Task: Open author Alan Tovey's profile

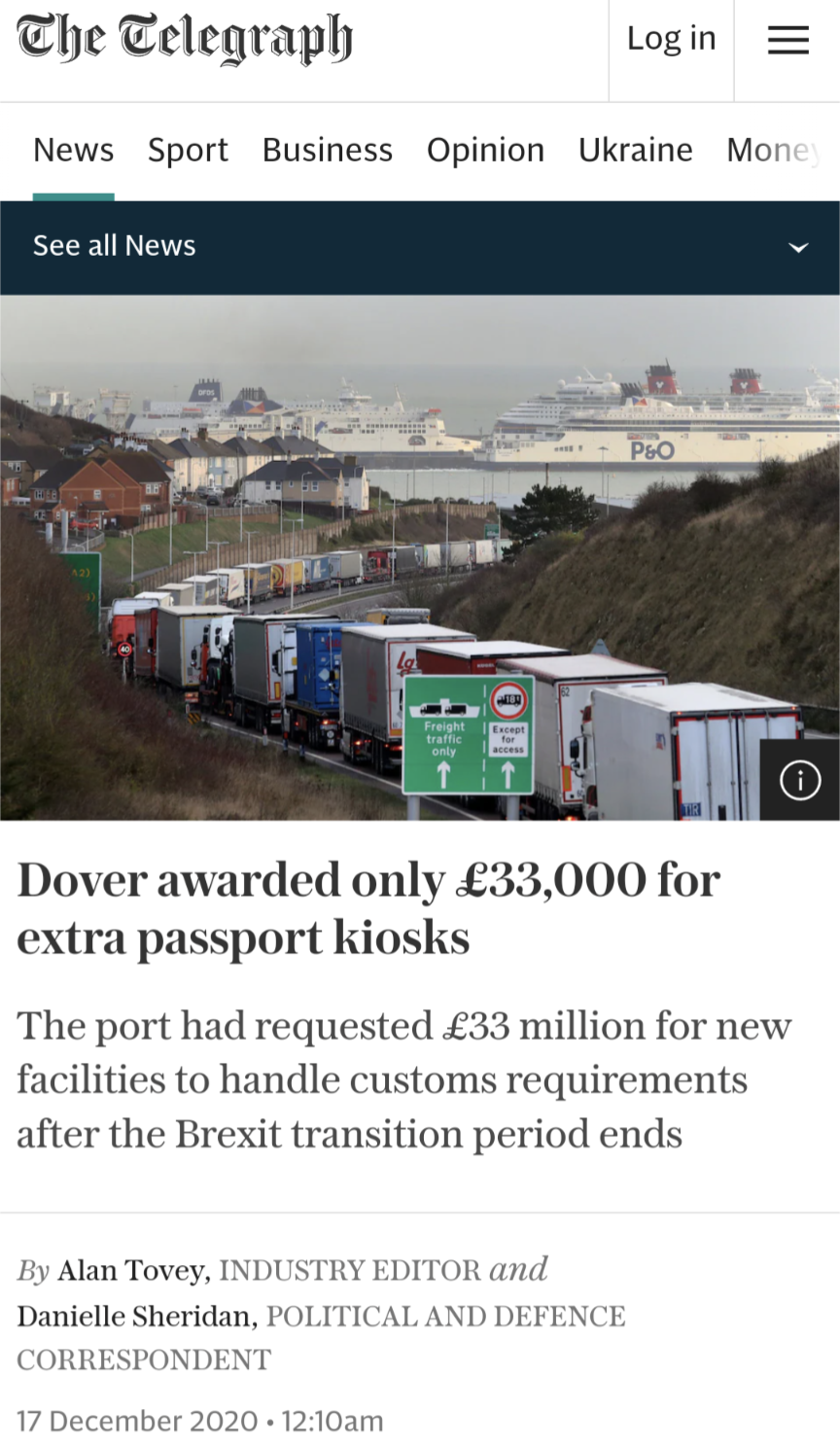Action: [131, 1270]
